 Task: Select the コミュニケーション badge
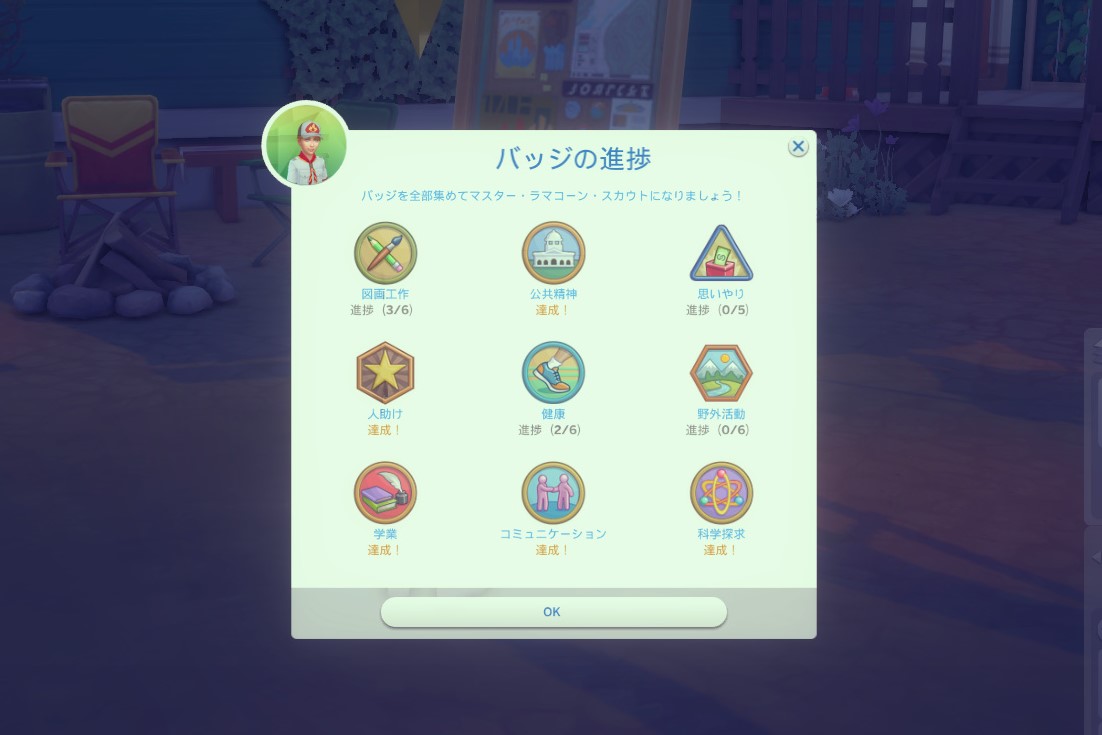(x=553, y=493)
